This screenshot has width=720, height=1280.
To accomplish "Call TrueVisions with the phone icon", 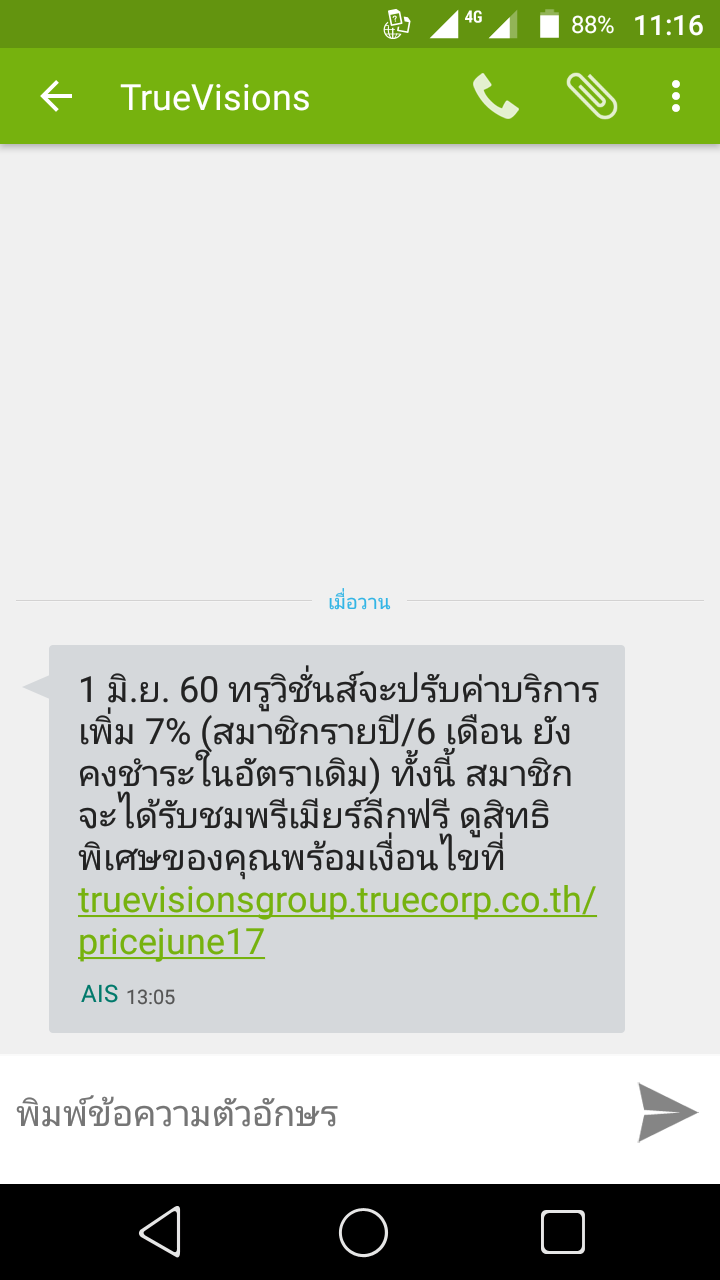I will [495, 97].
